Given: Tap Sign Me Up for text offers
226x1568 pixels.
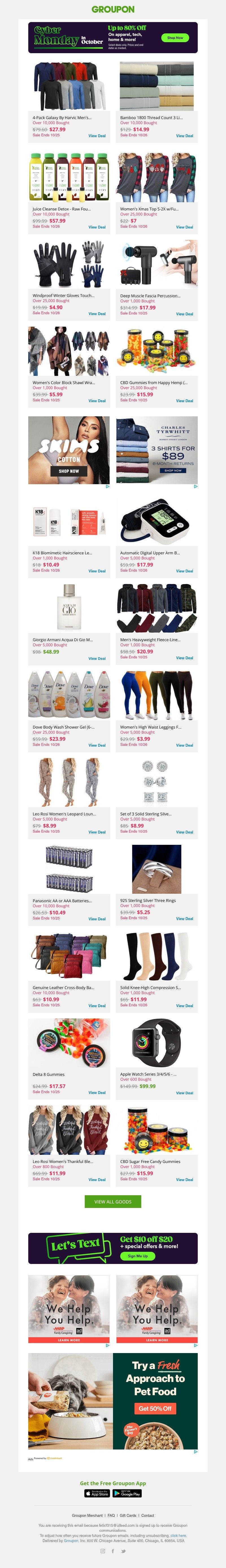Looking at the screenshot, I should tap(138, 1256).
